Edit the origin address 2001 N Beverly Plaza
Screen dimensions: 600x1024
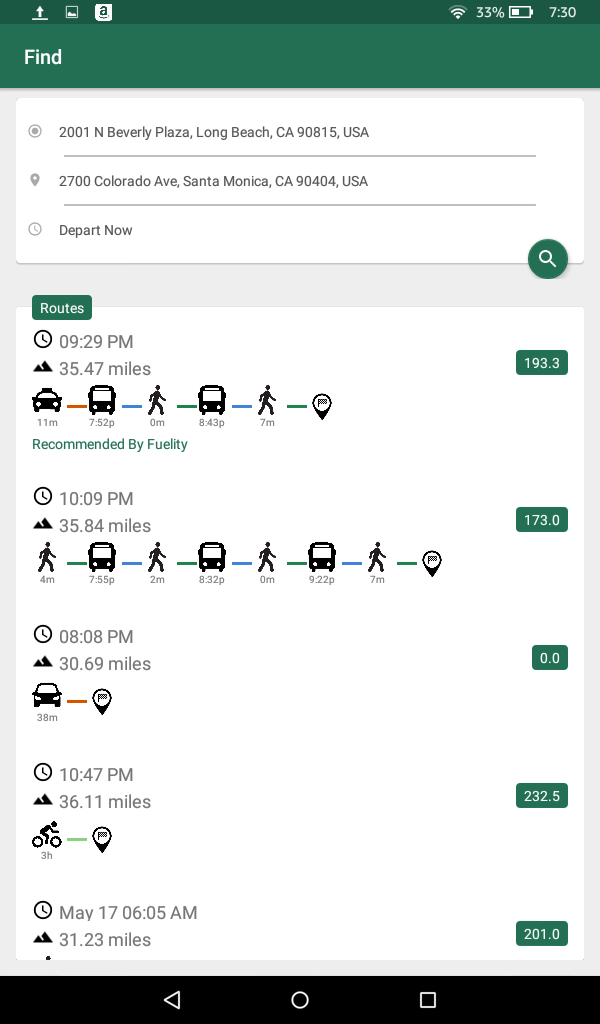click(x=214, y=132)
